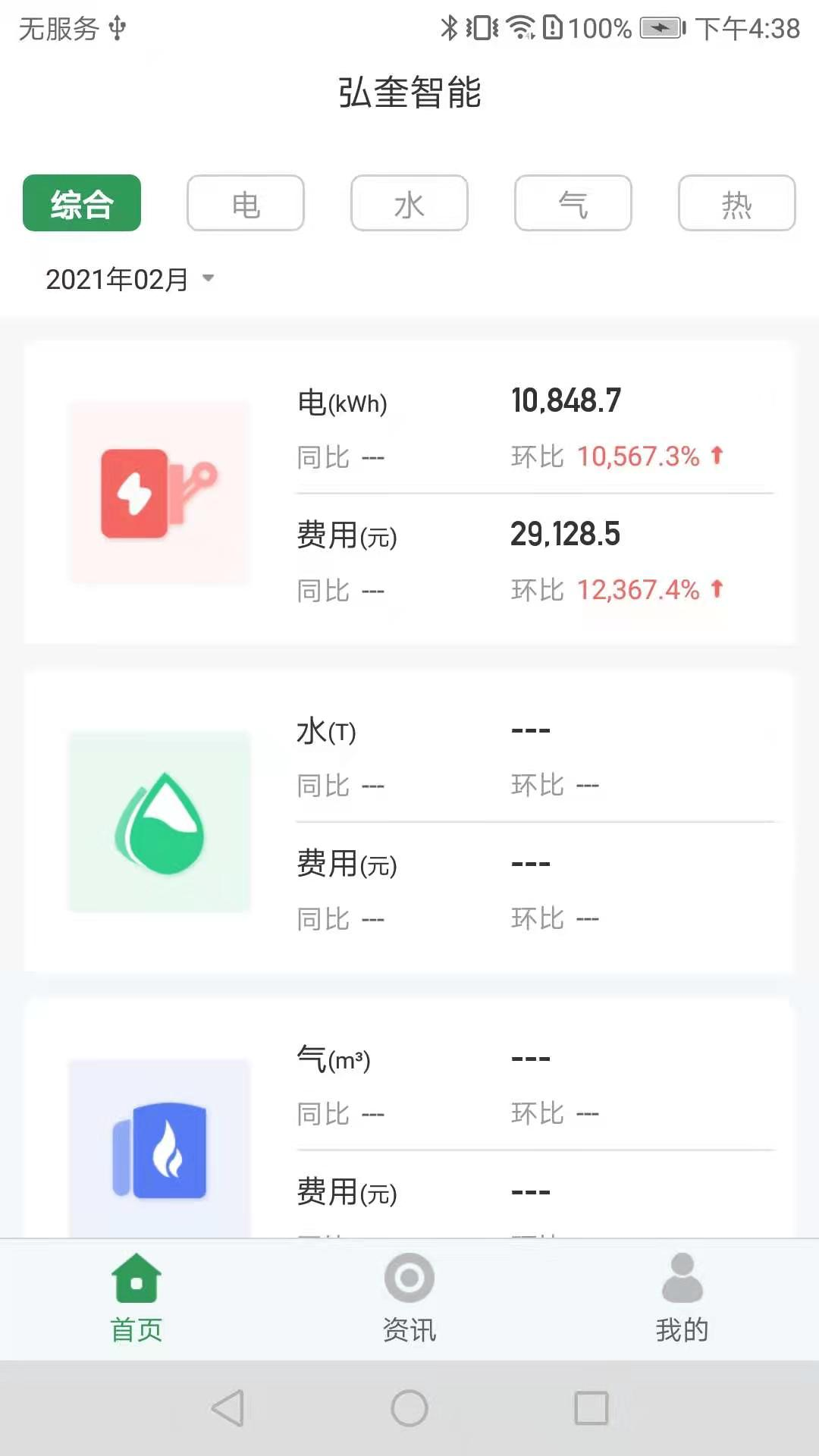Select the 综合 category tab
Viewport: 819px width, 1456px height.
click(82, 203)
